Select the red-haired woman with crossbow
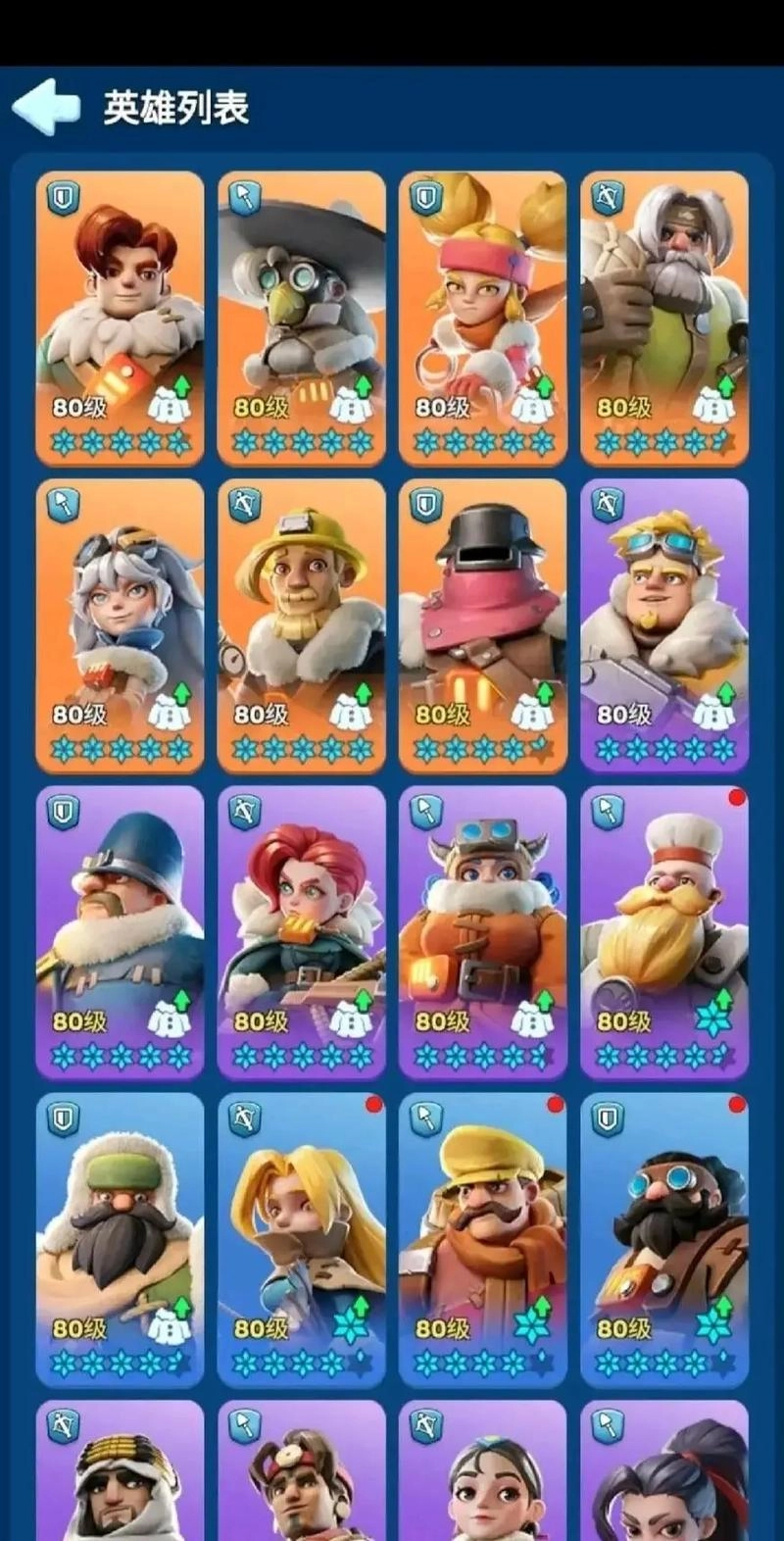This screenshot has width=784, height=1541. point(301,929)
